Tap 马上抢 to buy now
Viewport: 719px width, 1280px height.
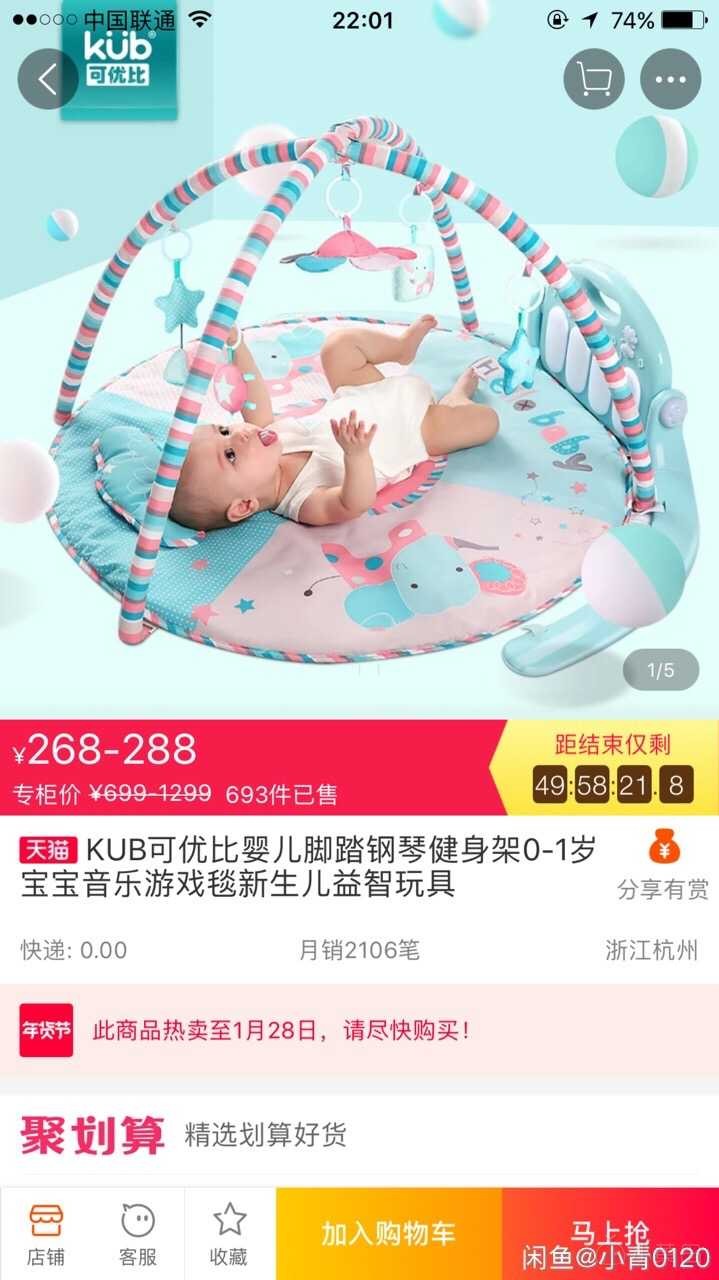point(610,1234)
